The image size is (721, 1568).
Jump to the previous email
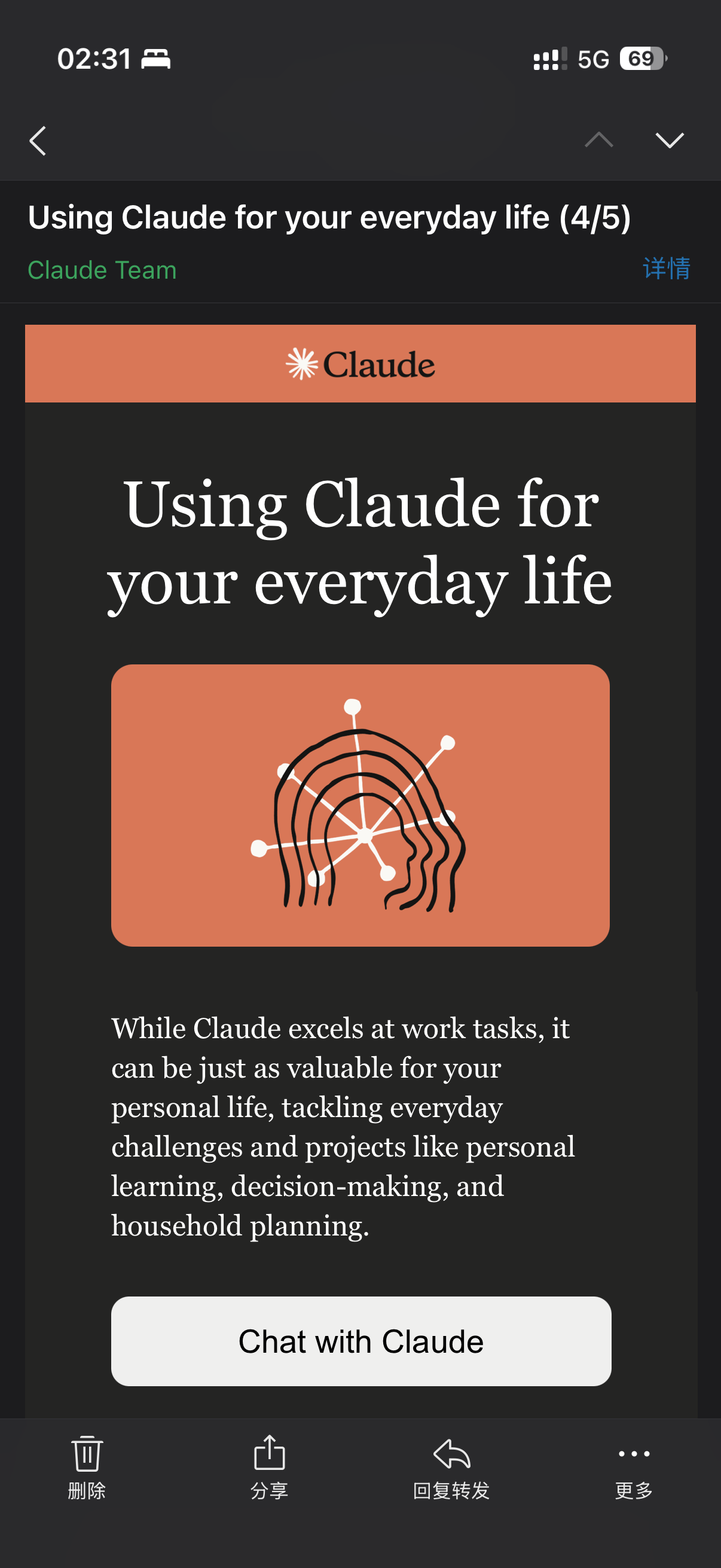598,141
